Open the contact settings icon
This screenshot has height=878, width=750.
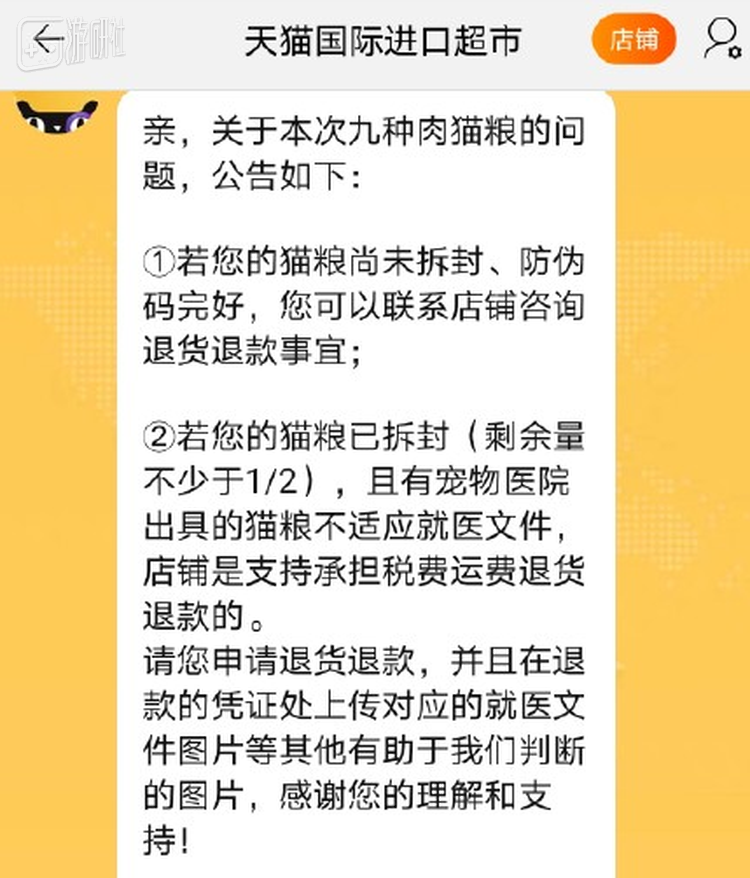[x=720, y=40]
